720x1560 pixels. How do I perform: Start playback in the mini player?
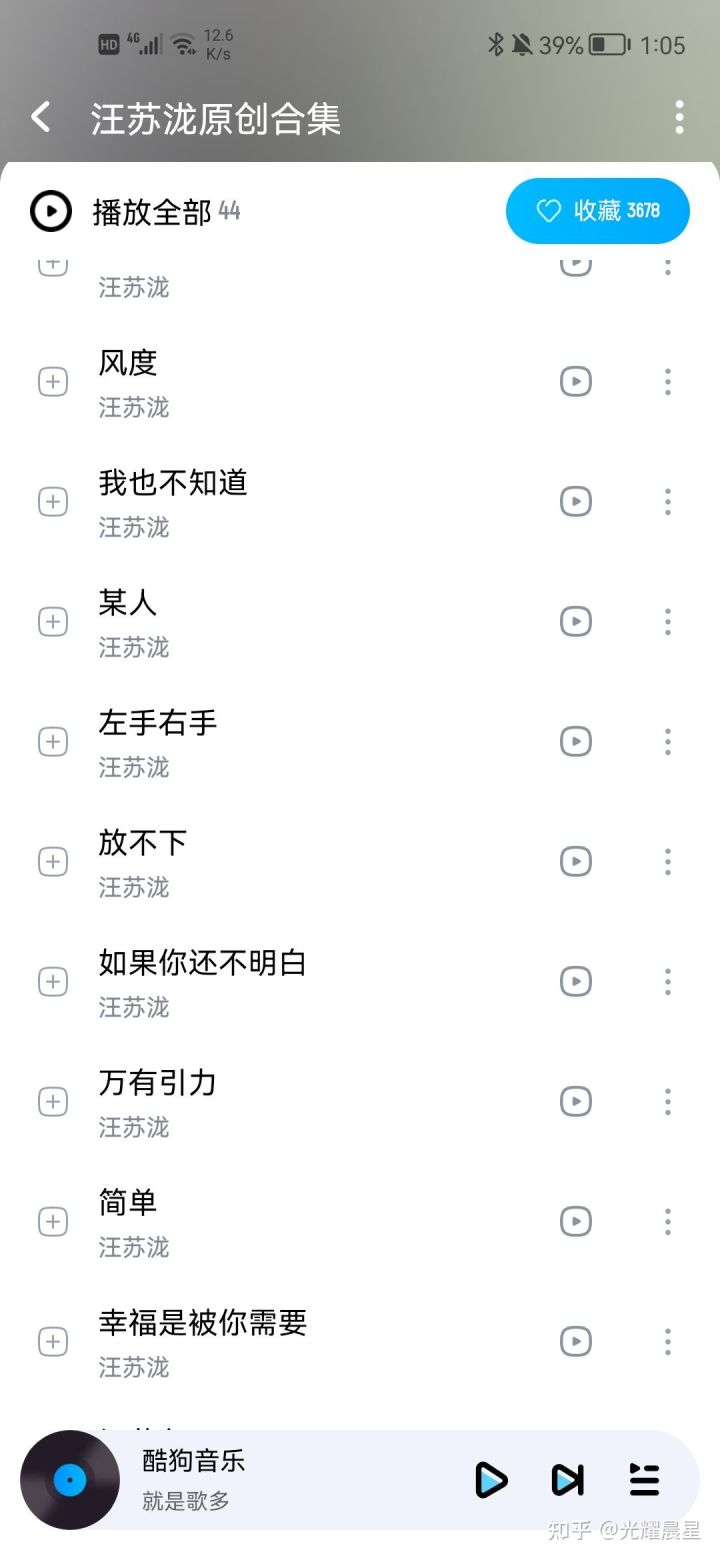coord(491,1480)
